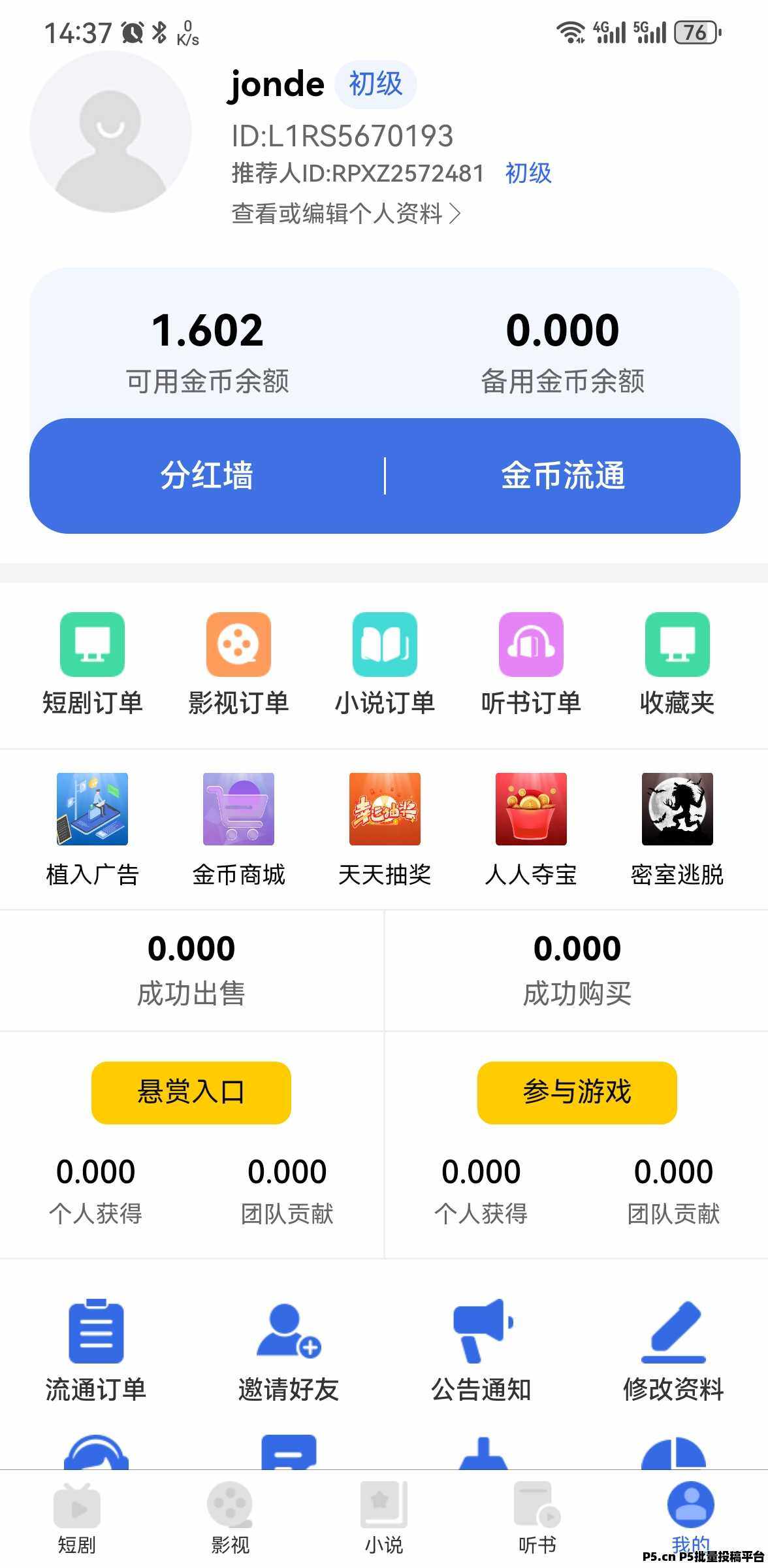Open 金币流通 section
This screenshot has height=1568, width=768.
point(562,476)
